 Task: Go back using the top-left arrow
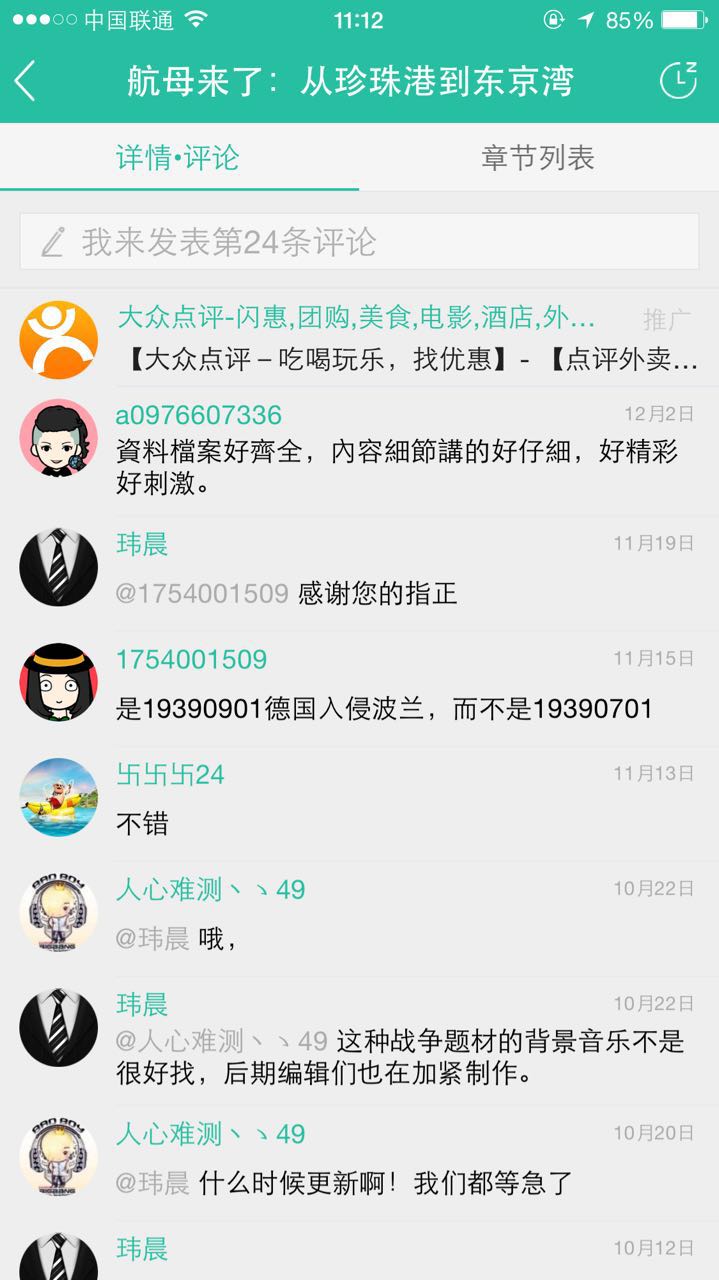pyautogui.click(x=26, y=81)
